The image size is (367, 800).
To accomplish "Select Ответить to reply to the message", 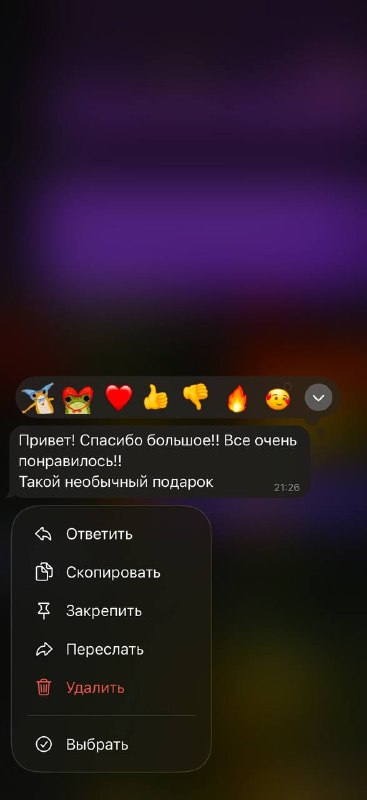I will click(111, 534).
